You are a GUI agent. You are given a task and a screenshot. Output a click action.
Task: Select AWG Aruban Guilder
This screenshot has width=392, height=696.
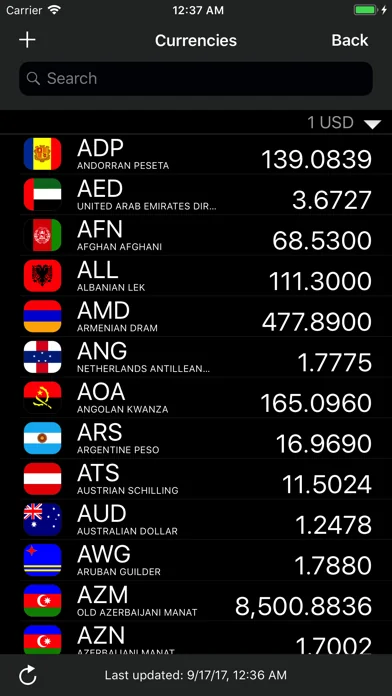click(196, 560)
